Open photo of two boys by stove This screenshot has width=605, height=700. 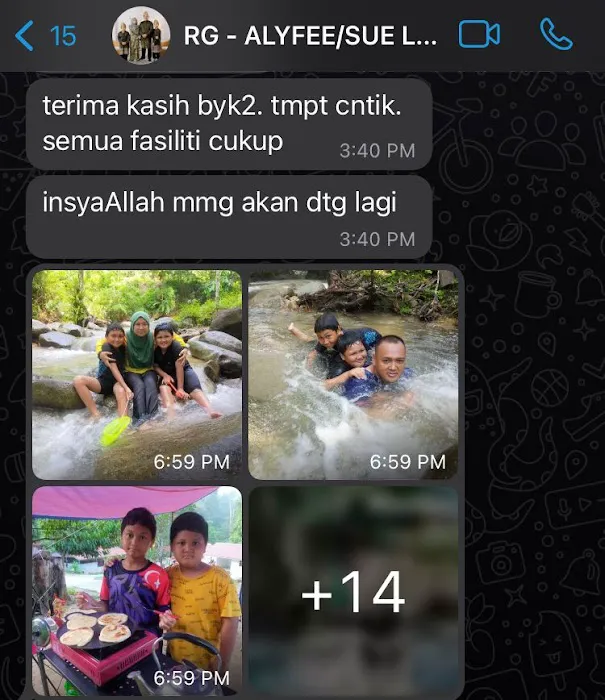[x=137, y=590]
